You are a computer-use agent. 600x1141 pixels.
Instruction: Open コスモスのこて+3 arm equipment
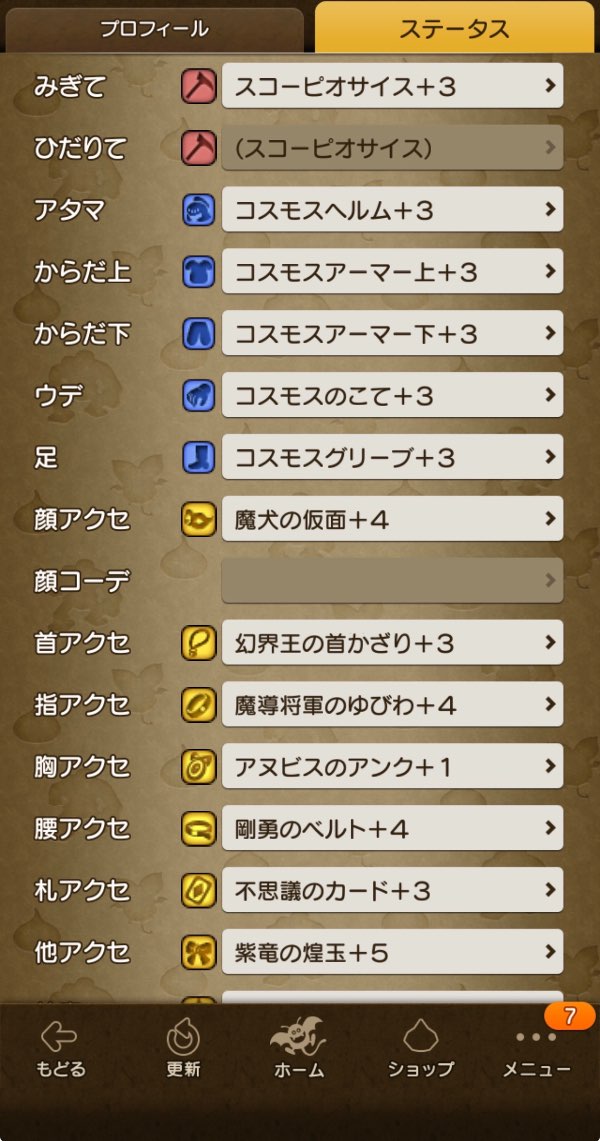391,396
